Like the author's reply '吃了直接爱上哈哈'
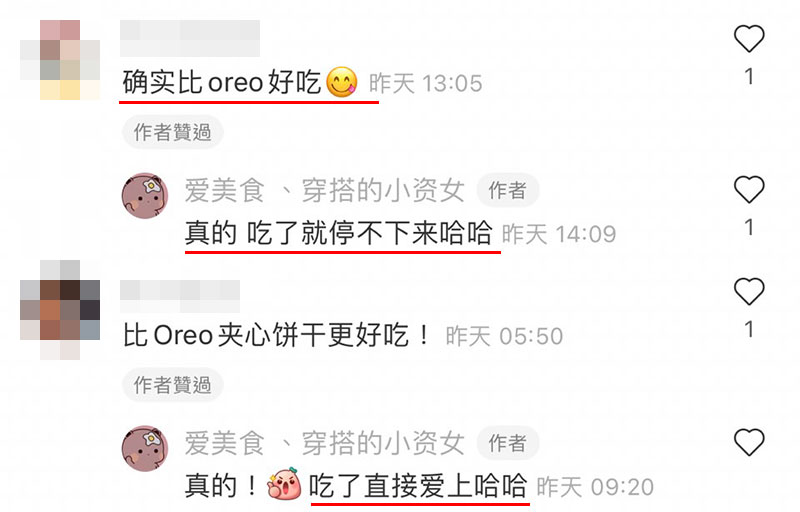Image resolution: width=800 pixels, height=512 pixels. [x=749, y=442]
